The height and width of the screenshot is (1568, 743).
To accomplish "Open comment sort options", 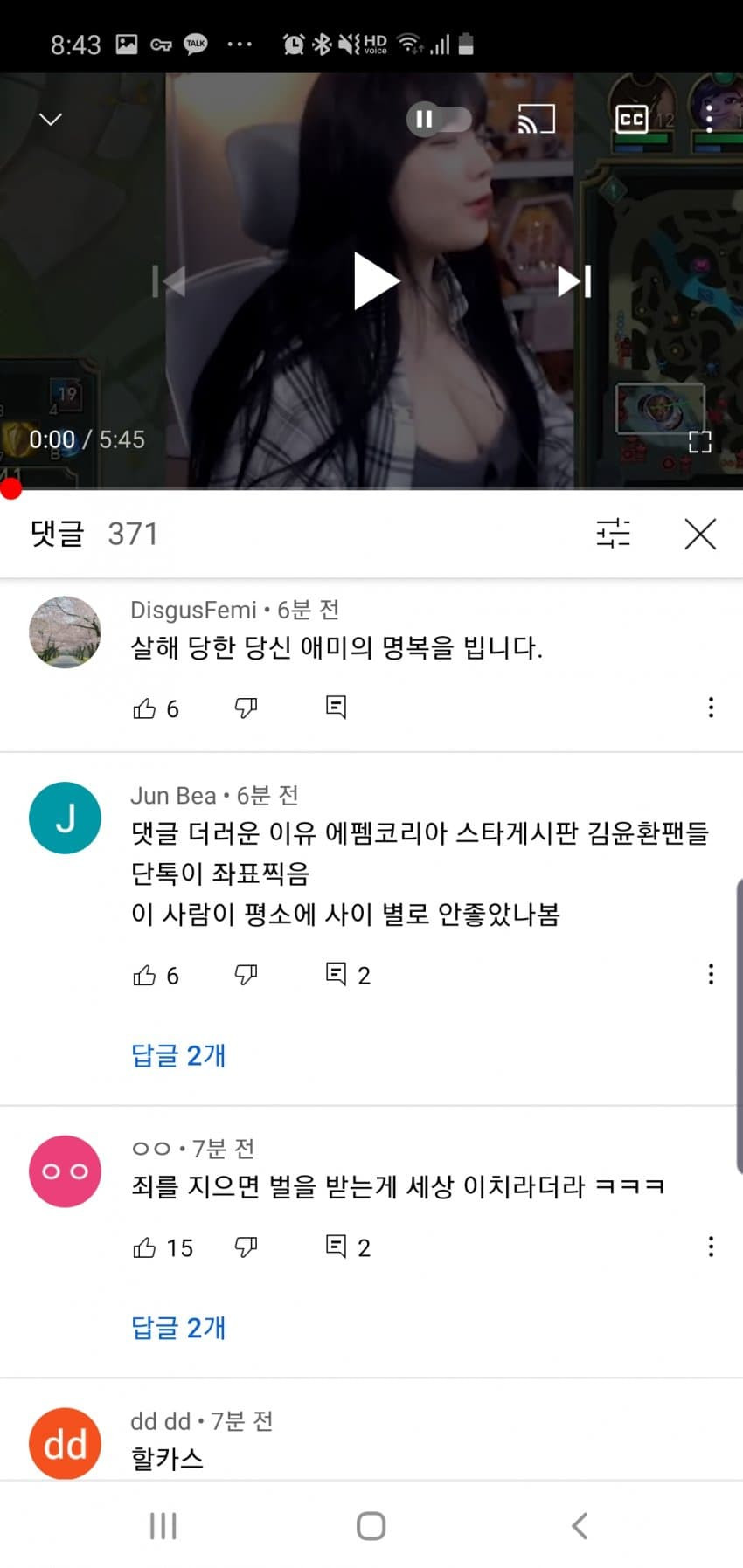I will [x=613, y=533].
